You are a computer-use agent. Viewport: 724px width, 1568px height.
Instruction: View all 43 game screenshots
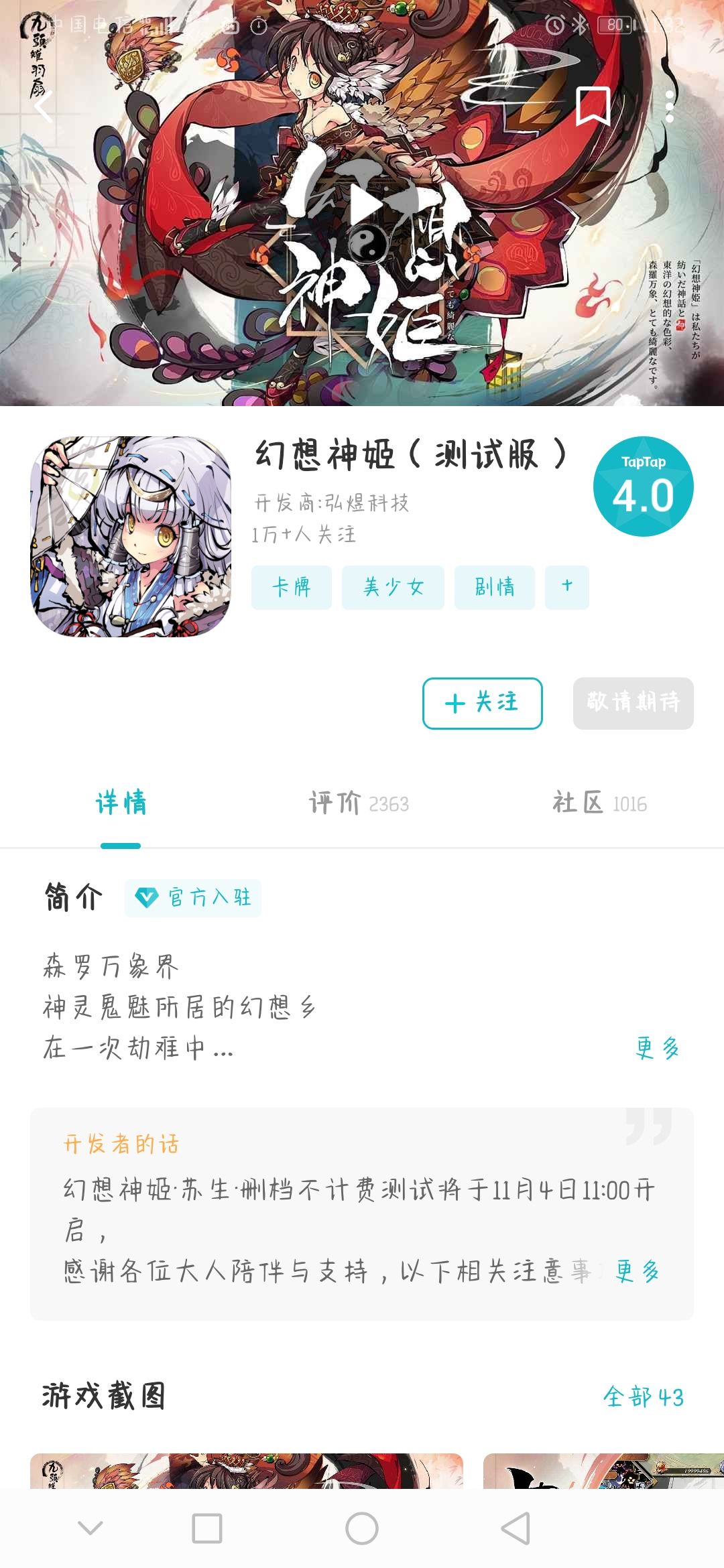[x=644, y=1397]
